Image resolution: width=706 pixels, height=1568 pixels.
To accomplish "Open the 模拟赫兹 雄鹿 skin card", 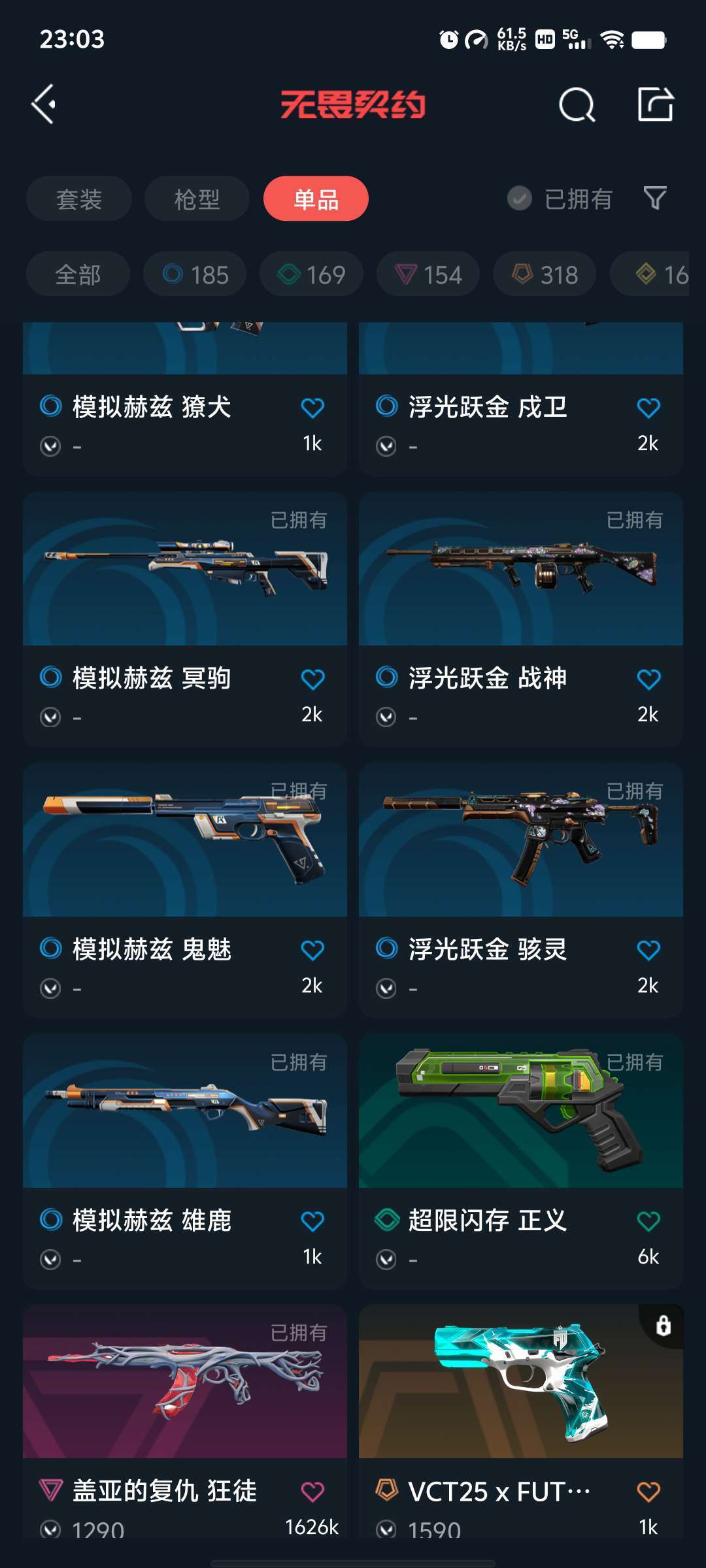I will (185, 1161).
